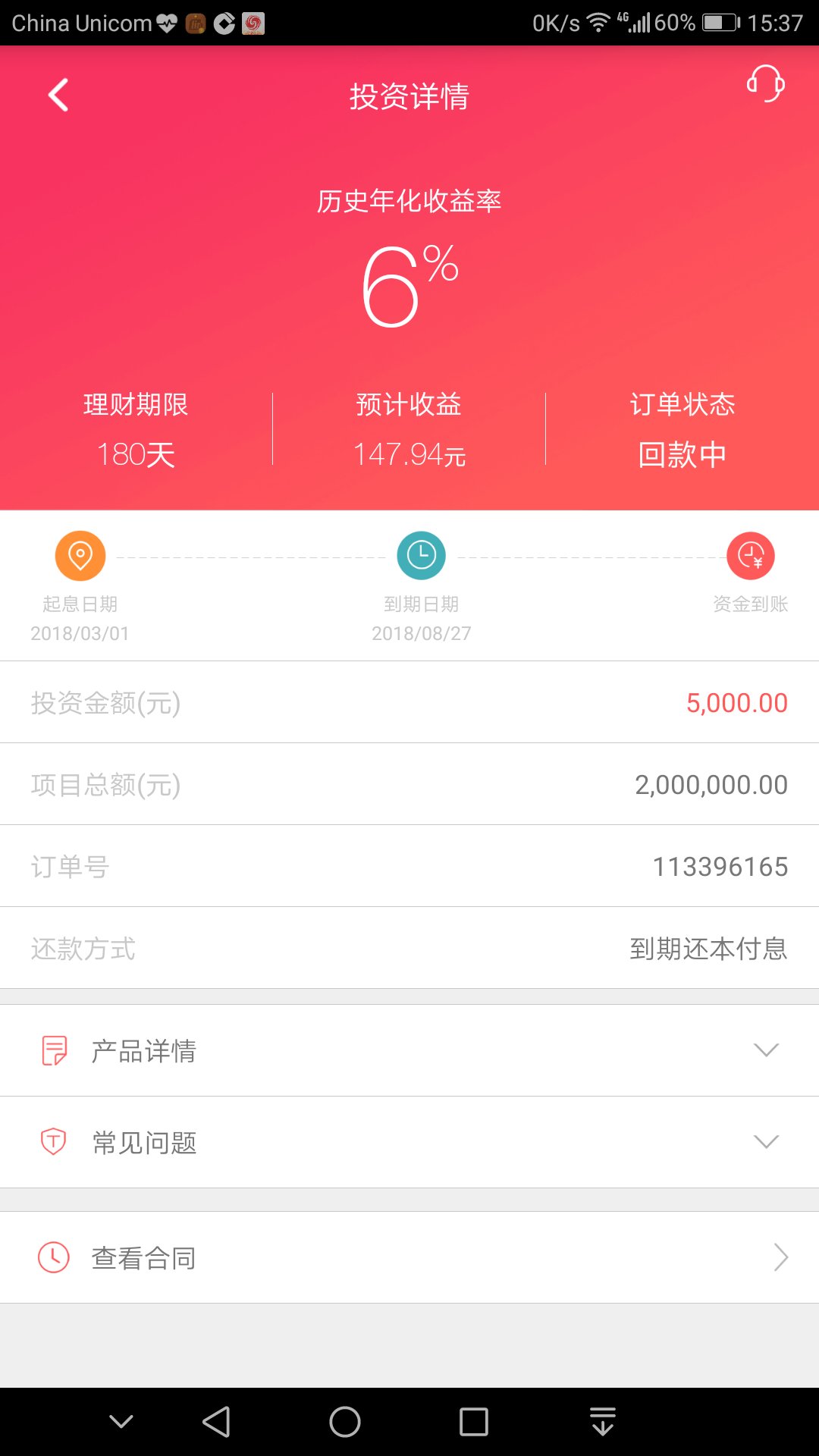Open 查看合同 to view contract
The width and height of the screenshot is (819, 1456).
409,1257
